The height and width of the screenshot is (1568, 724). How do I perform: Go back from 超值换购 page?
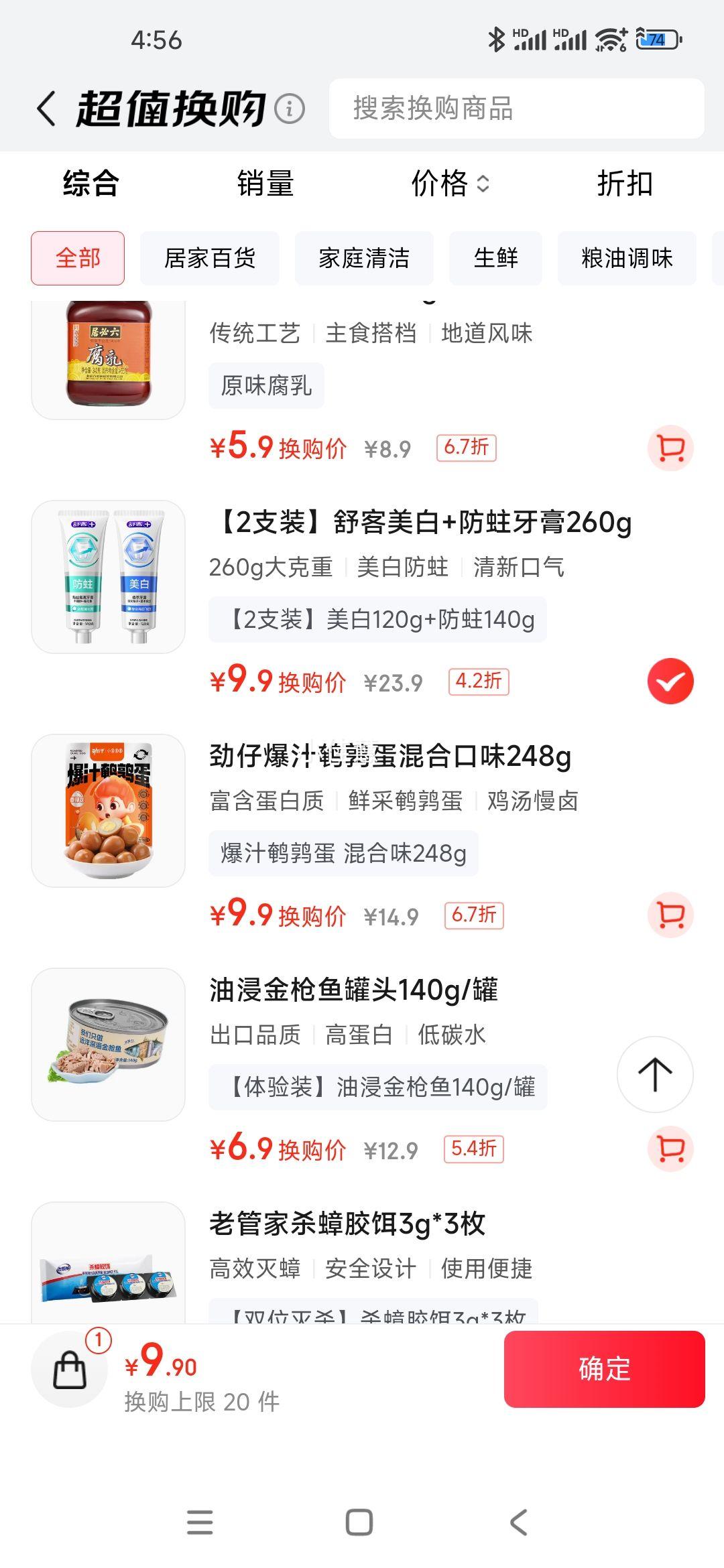coord(46,109)
